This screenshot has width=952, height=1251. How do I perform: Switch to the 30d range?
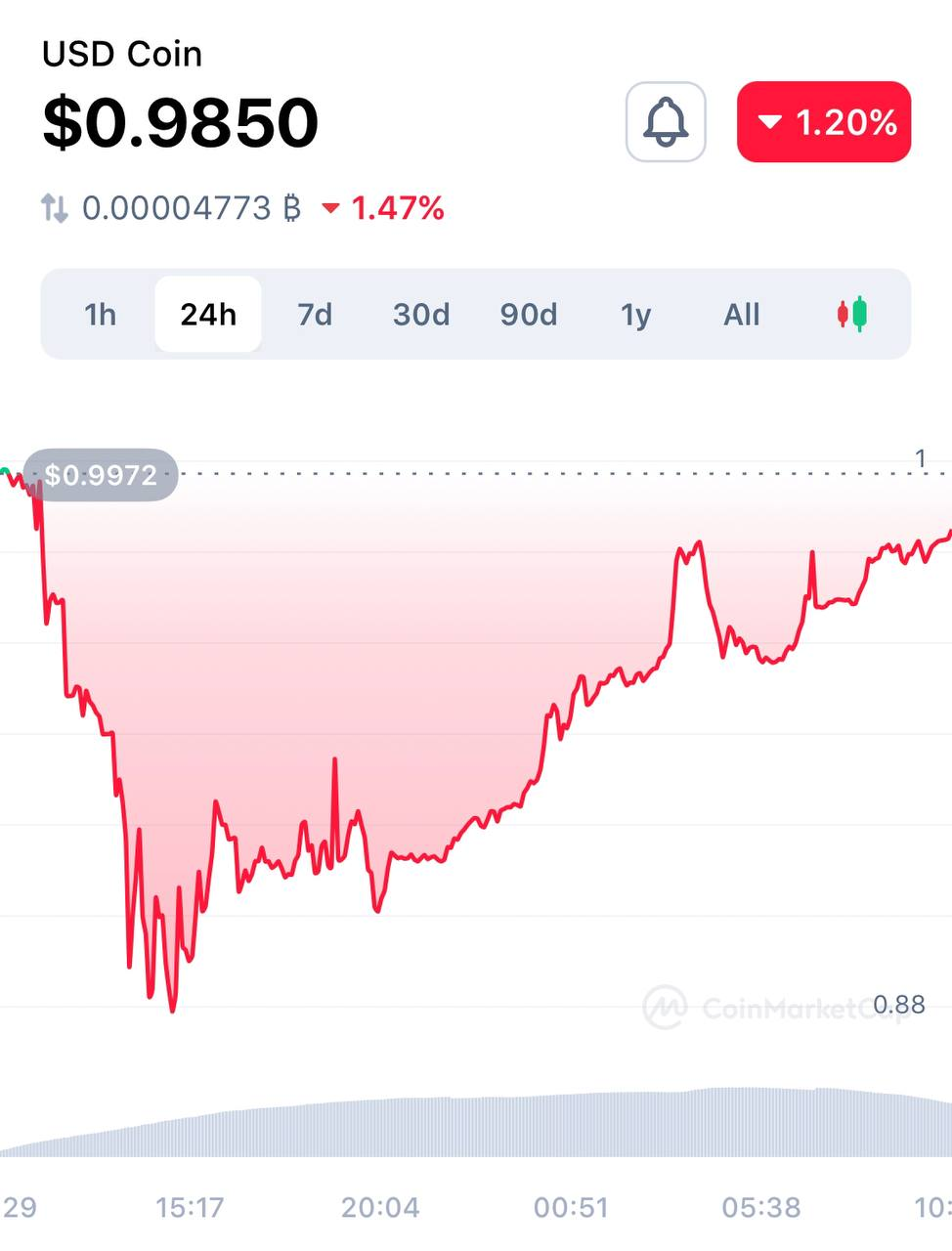(421, 315)
